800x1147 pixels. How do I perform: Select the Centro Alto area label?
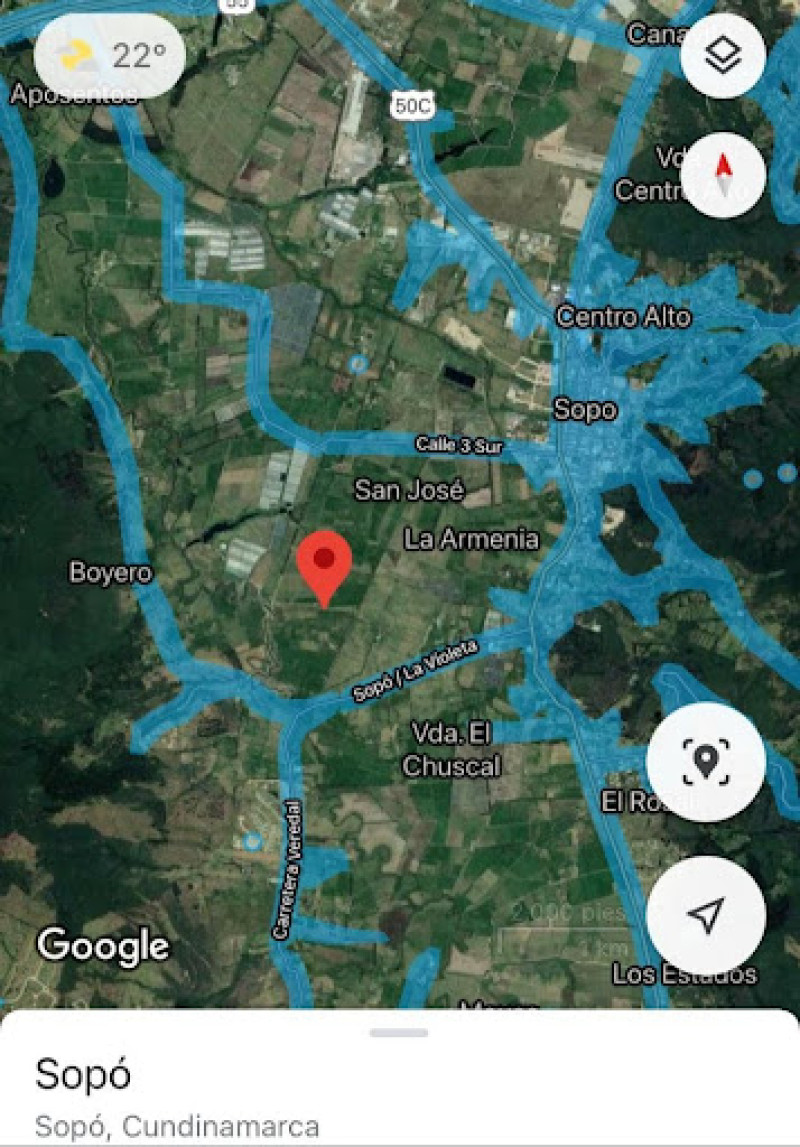tap(622, 316)
